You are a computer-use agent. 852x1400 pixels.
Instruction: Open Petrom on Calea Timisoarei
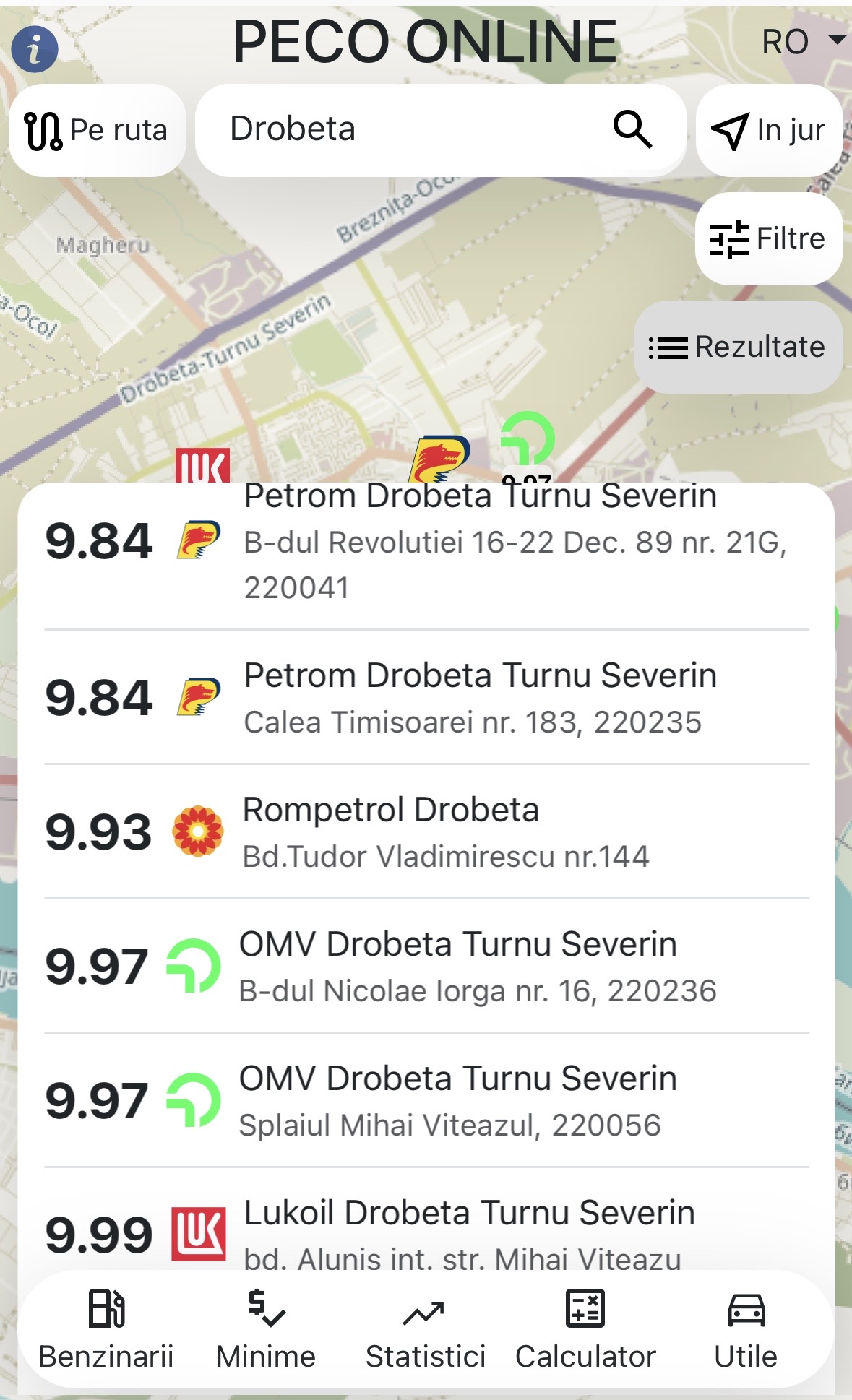pyautogui.click(x=426, y=698)
